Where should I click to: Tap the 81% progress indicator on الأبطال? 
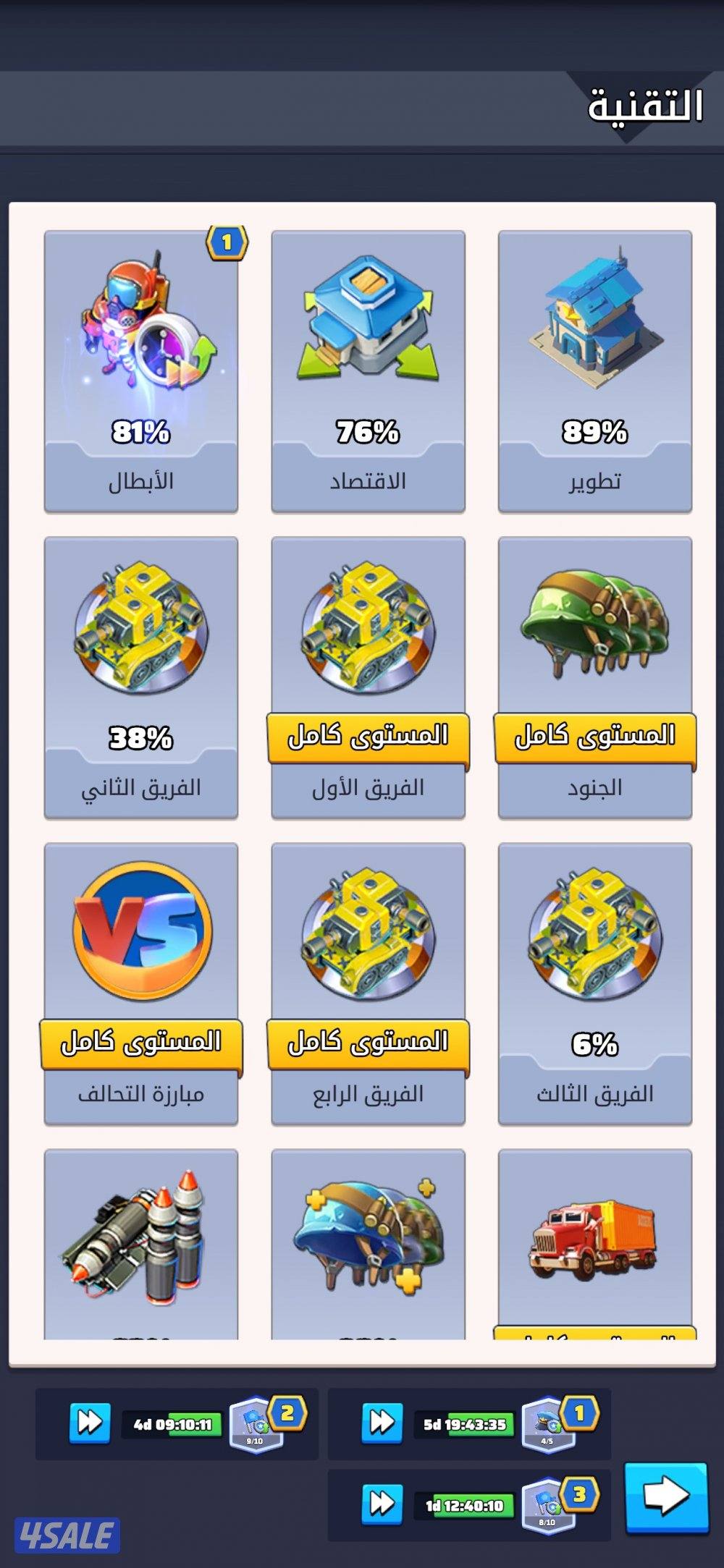(x=141, y=433)
